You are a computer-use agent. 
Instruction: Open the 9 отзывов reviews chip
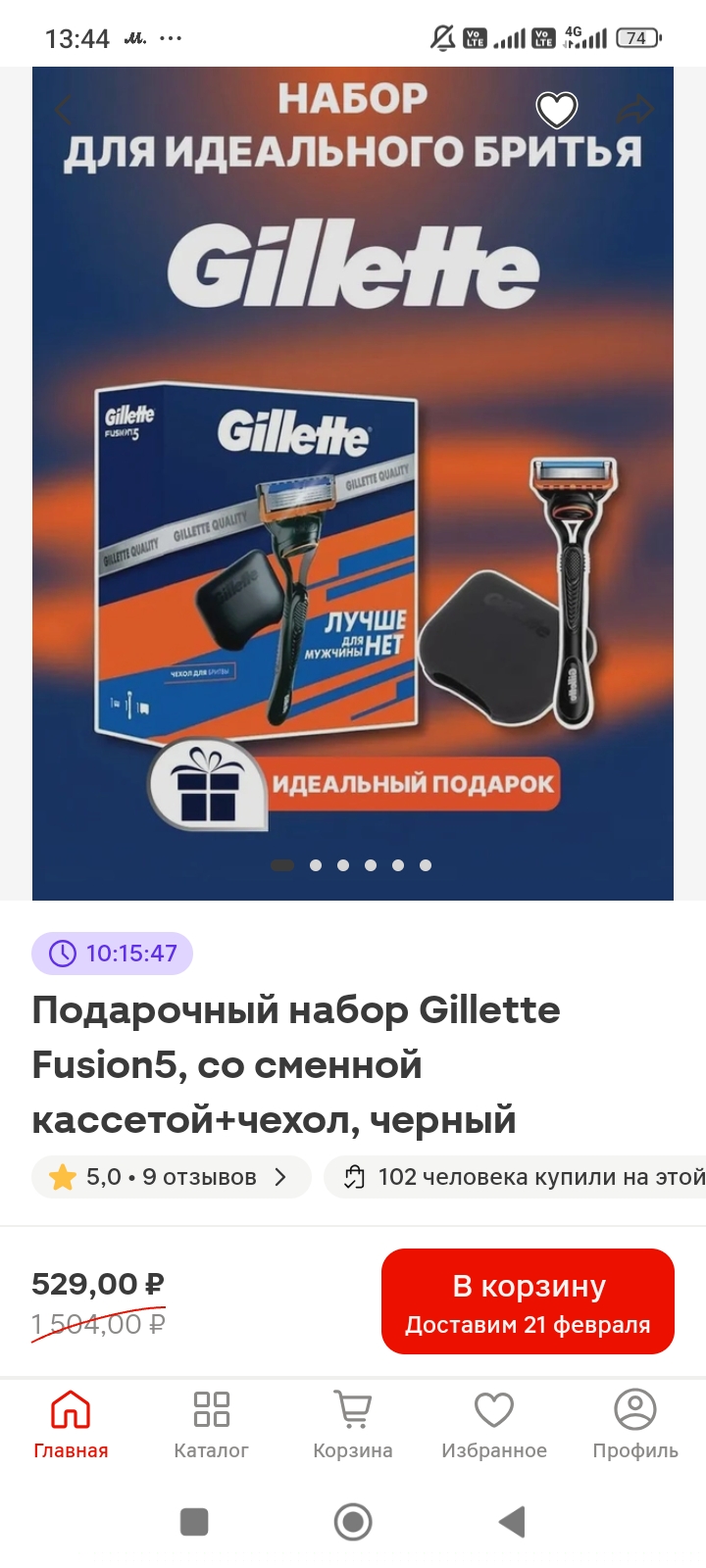[x=172, y=1177]
